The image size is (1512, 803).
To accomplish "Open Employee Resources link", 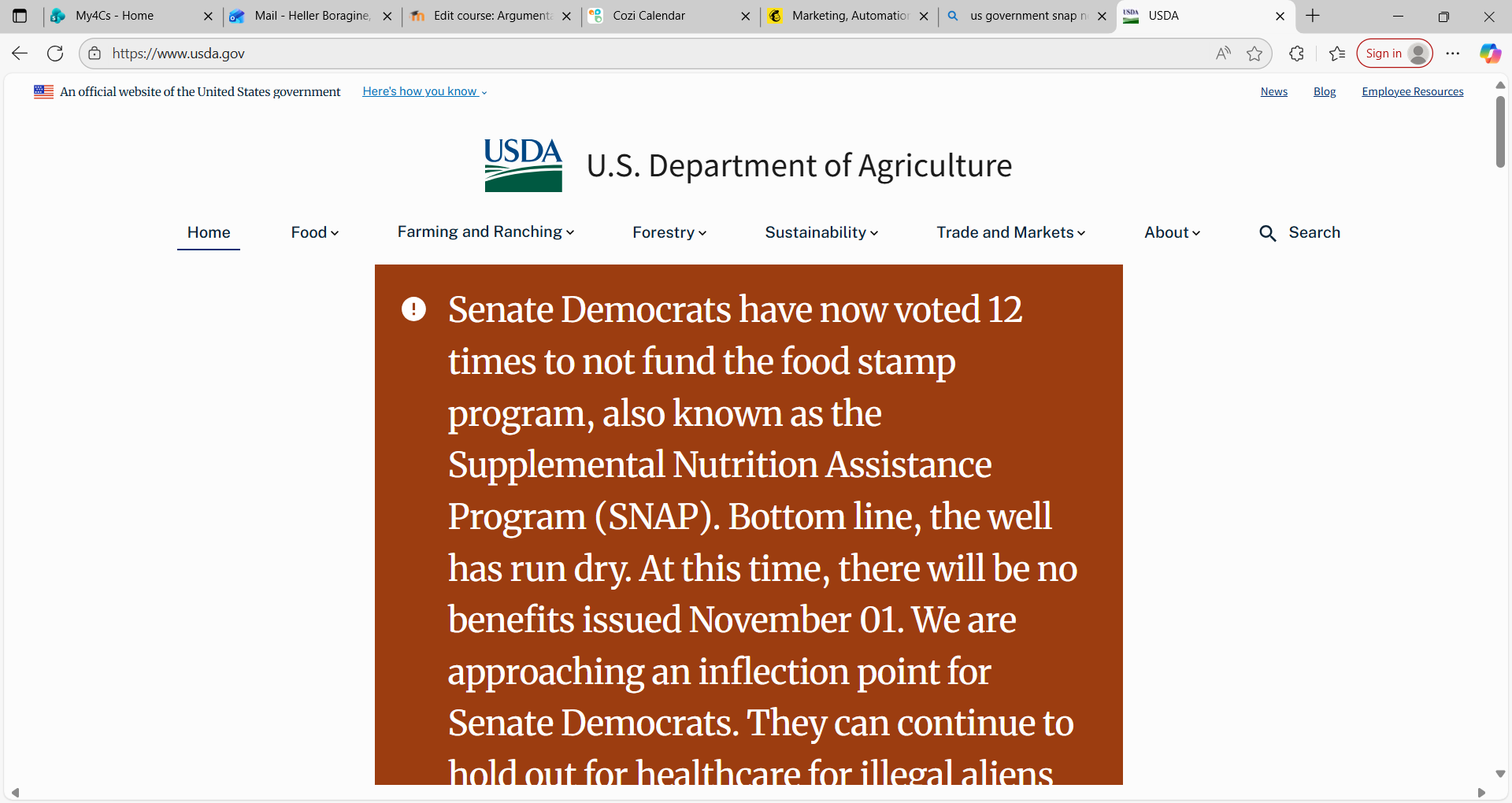I will 1412,91.
